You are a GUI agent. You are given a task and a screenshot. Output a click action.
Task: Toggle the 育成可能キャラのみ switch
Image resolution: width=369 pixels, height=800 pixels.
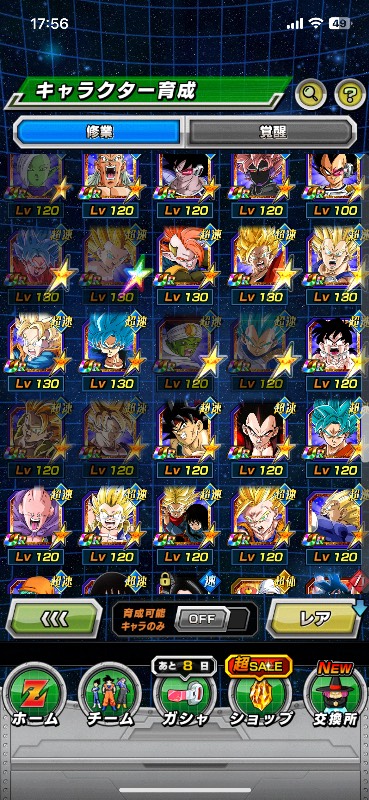tap(211, 619)
